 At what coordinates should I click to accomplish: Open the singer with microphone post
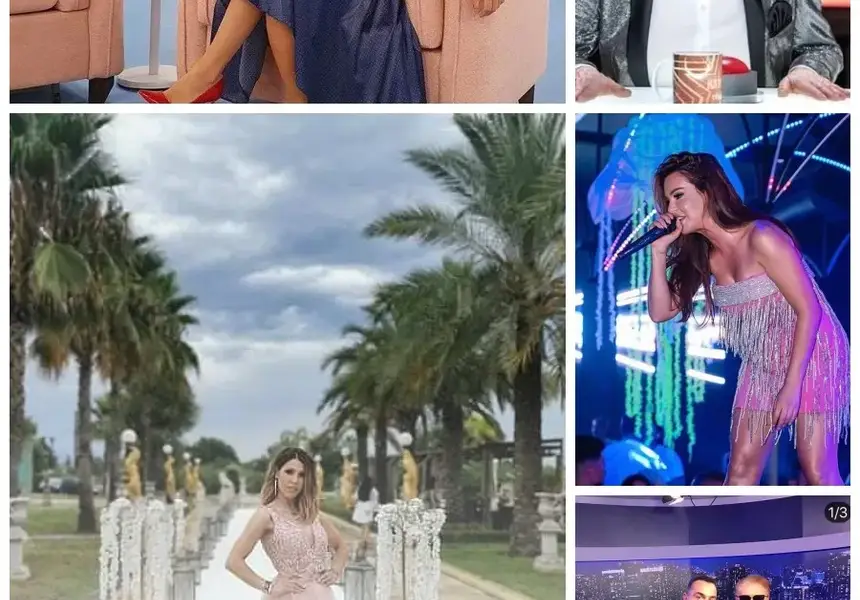pyautogui.click(x=712, y=299)
